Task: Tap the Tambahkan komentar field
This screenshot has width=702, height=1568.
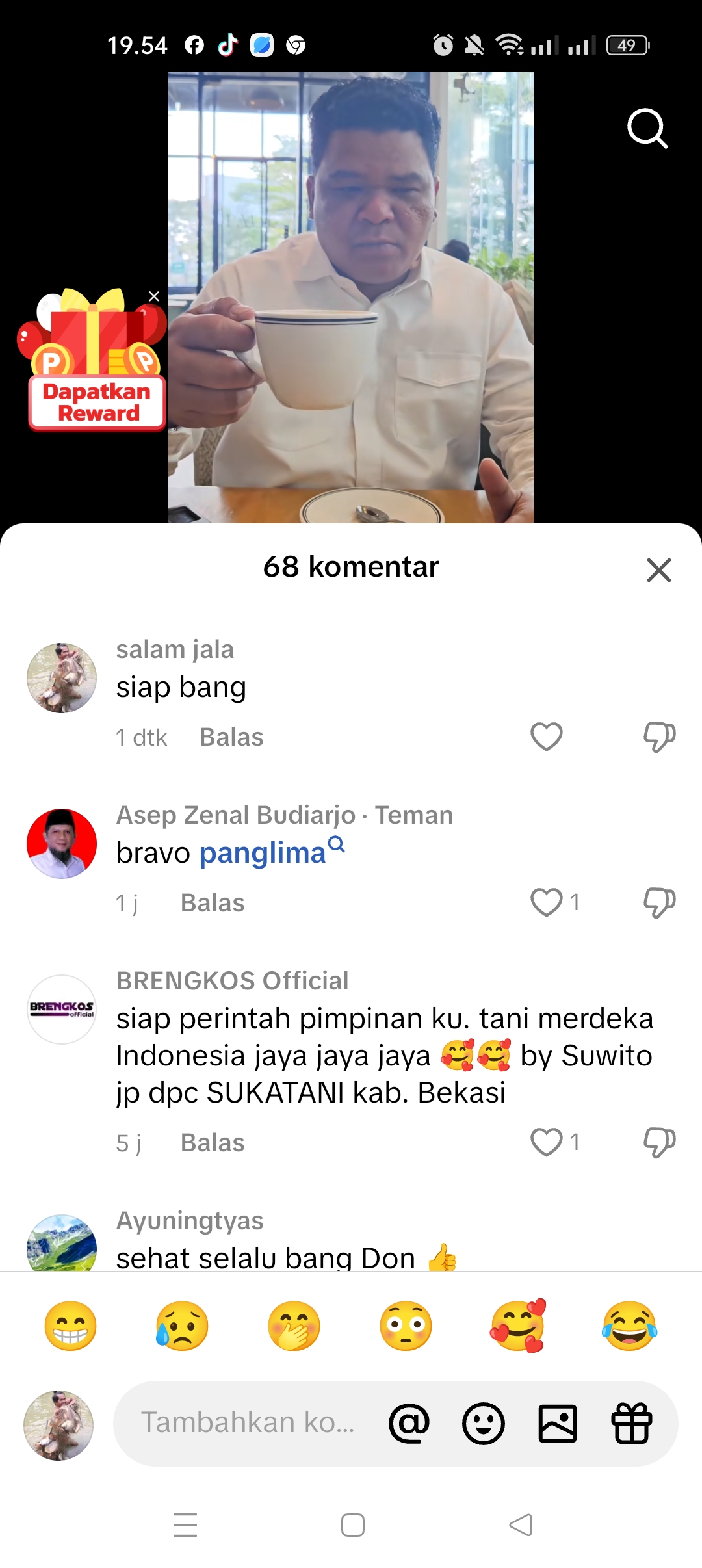Action: pyautogui.click(x=247, y=1422)
